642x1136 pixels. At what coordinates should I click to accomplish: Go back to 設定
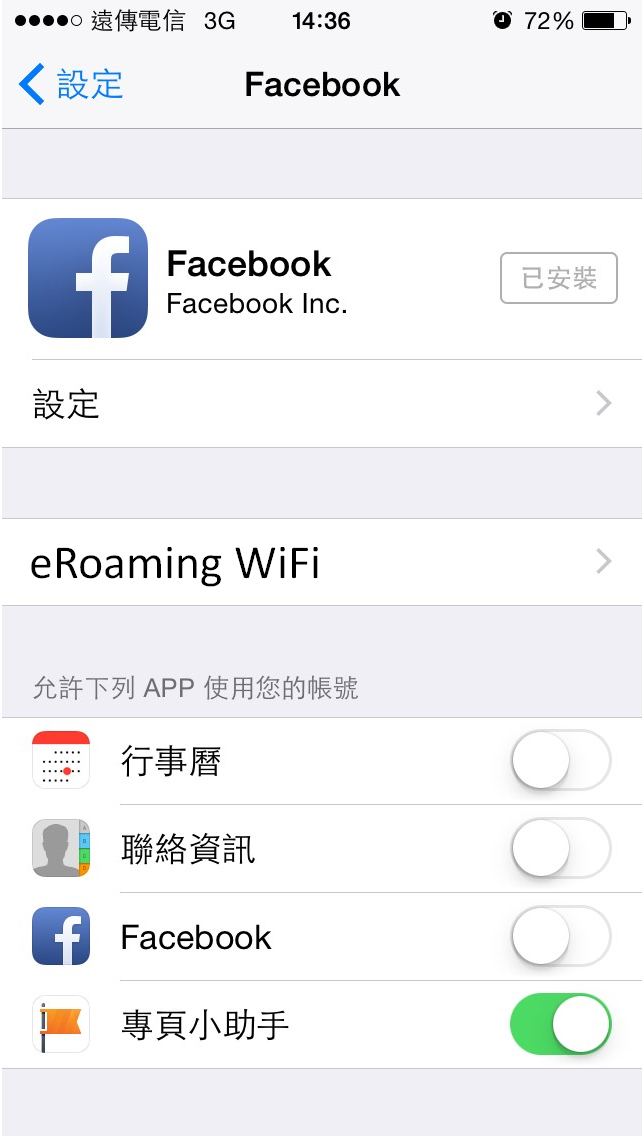click(x=70, y=85)
